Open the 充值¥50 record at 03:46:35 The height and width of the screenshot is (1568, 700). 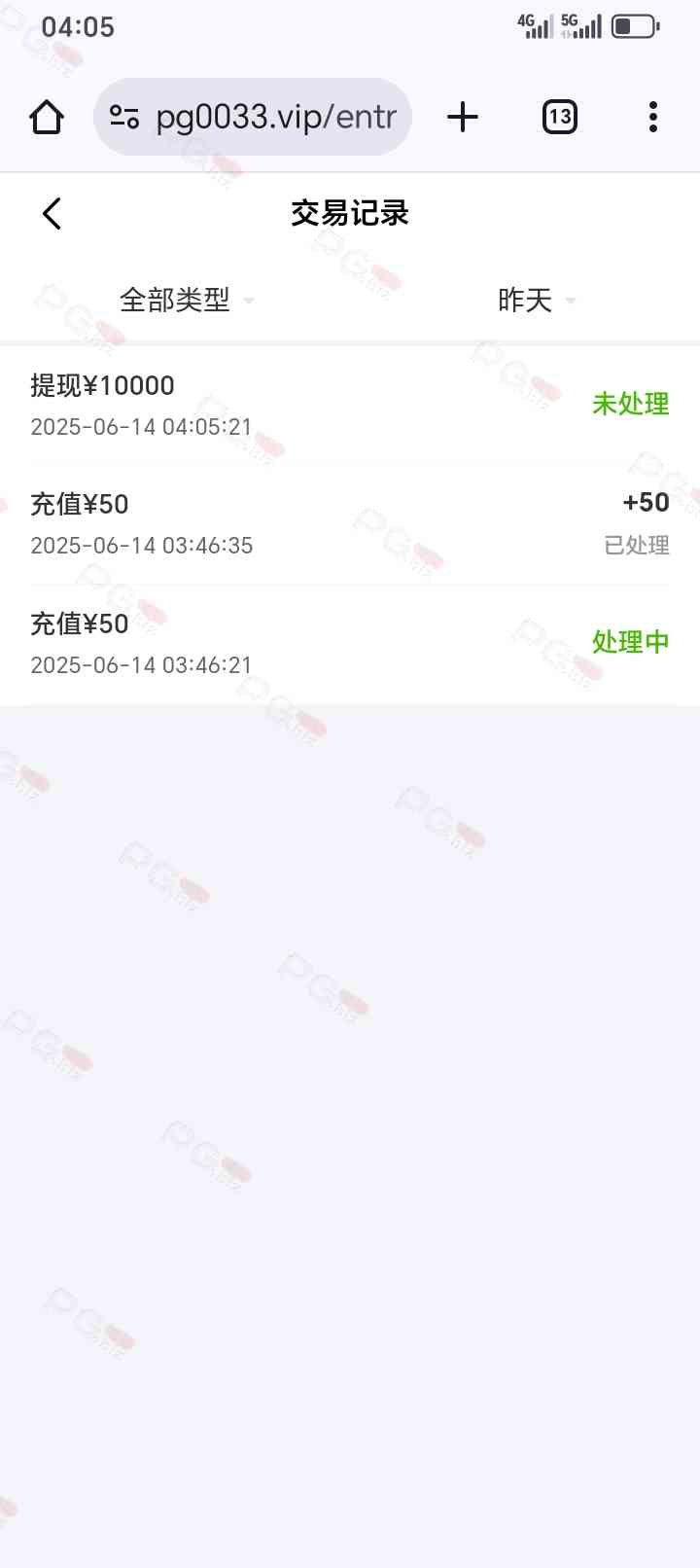[x=350, y=524]
